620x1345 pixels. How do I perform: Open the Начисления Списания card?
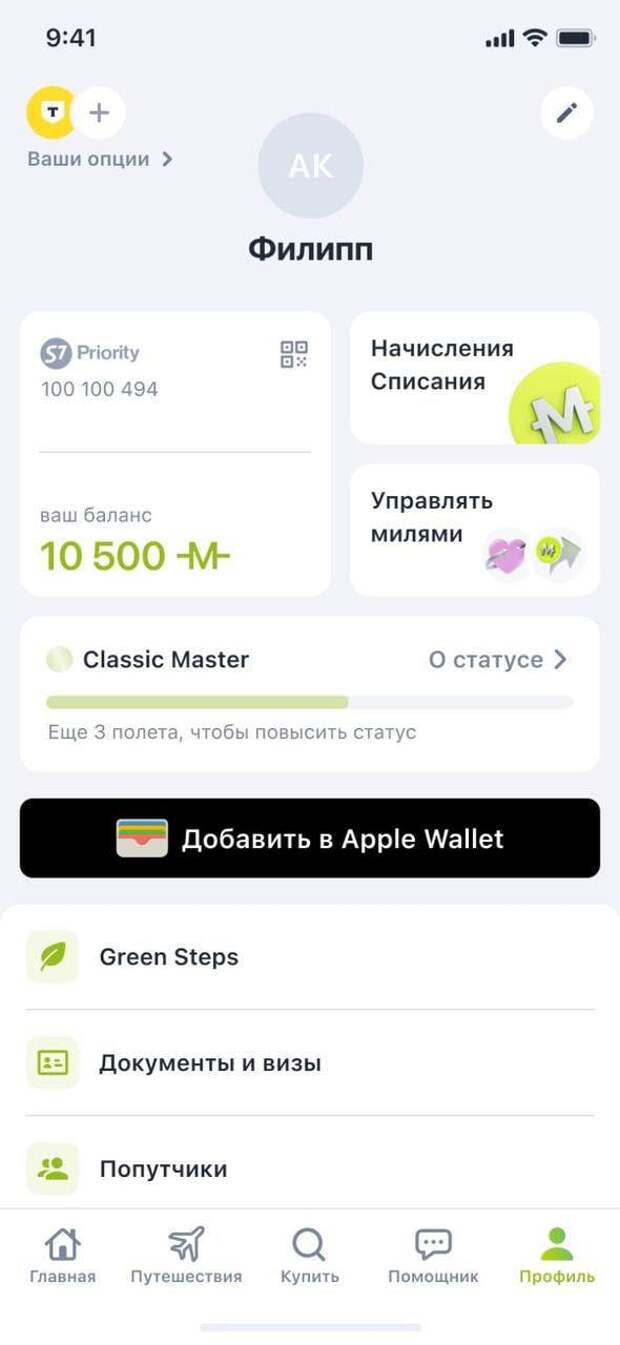[x=475, y=378]
